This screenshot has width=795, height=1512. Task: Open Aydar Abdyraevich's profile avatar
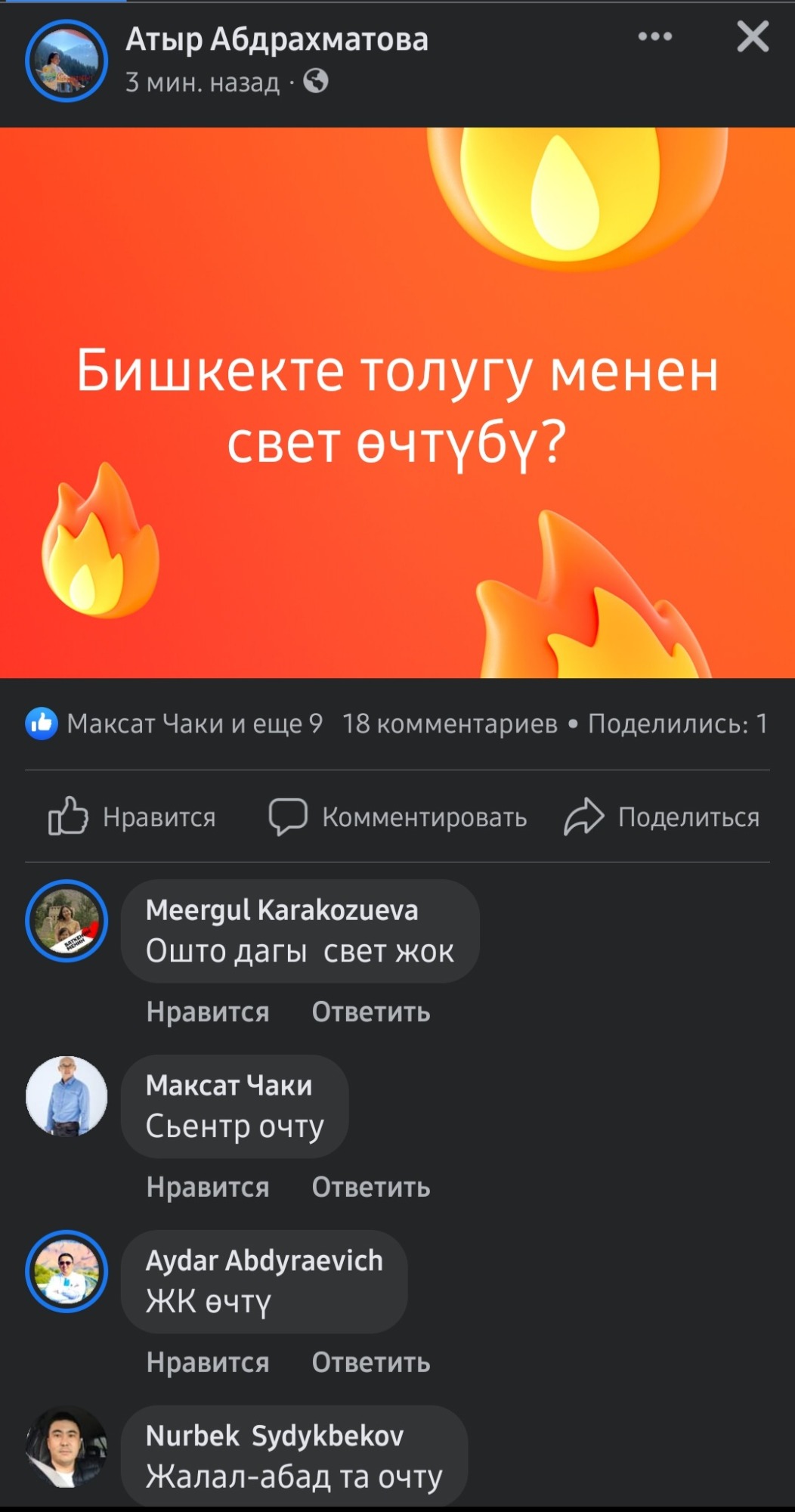pos(67,1272)
